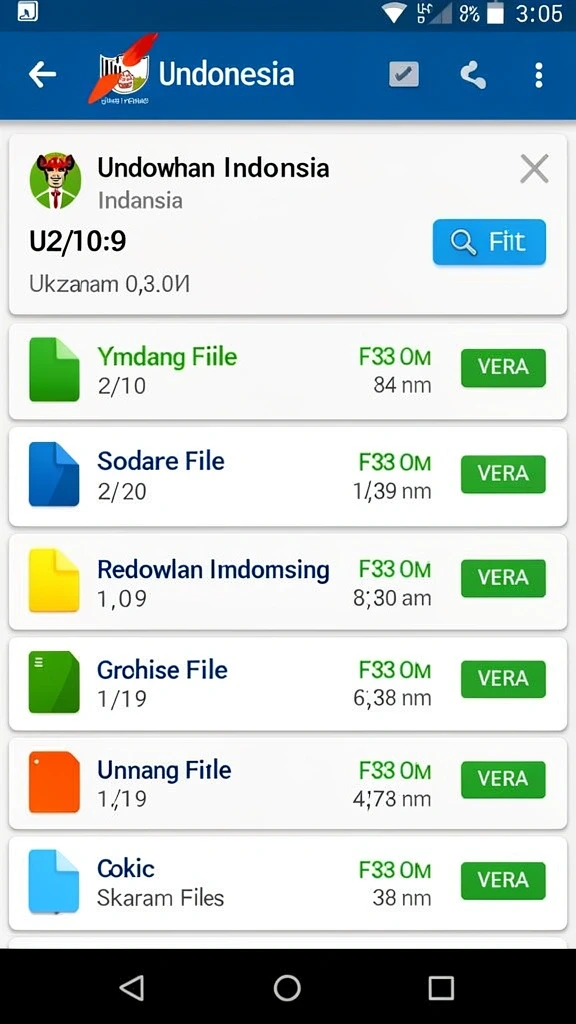Open the Cokic Skaram Files row

(287, 883)
